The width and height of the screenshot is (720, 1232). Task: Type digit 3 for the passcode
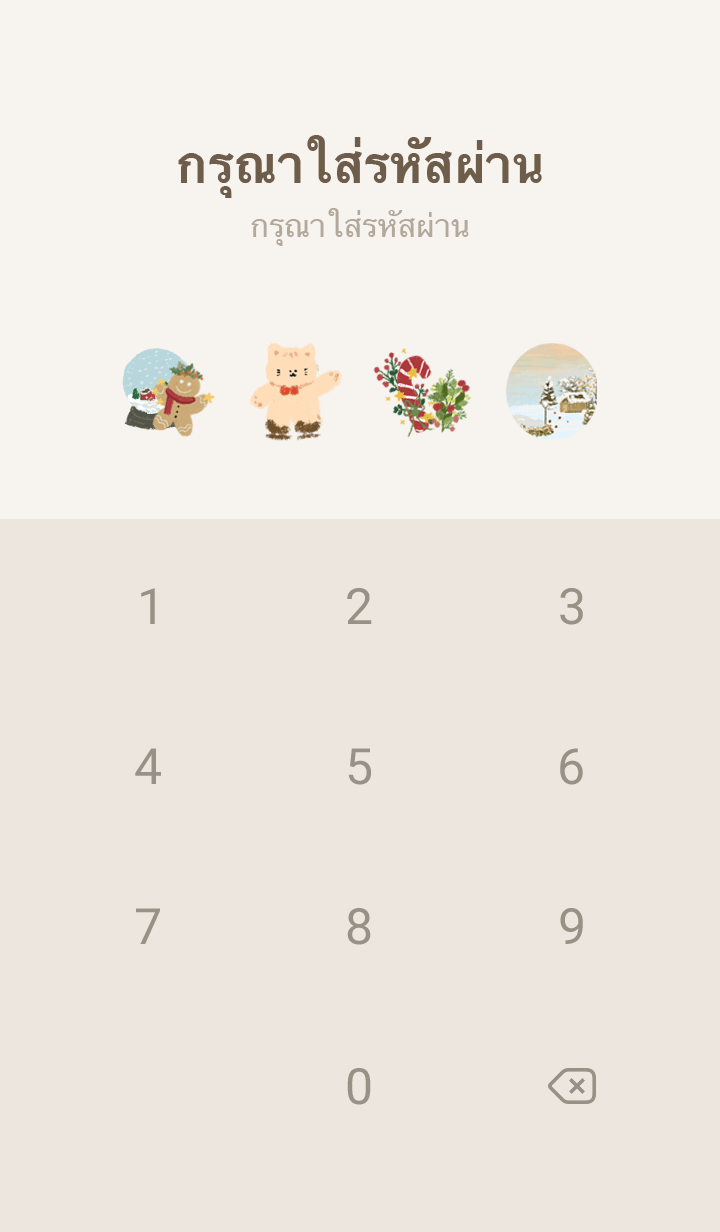(571, 607)
